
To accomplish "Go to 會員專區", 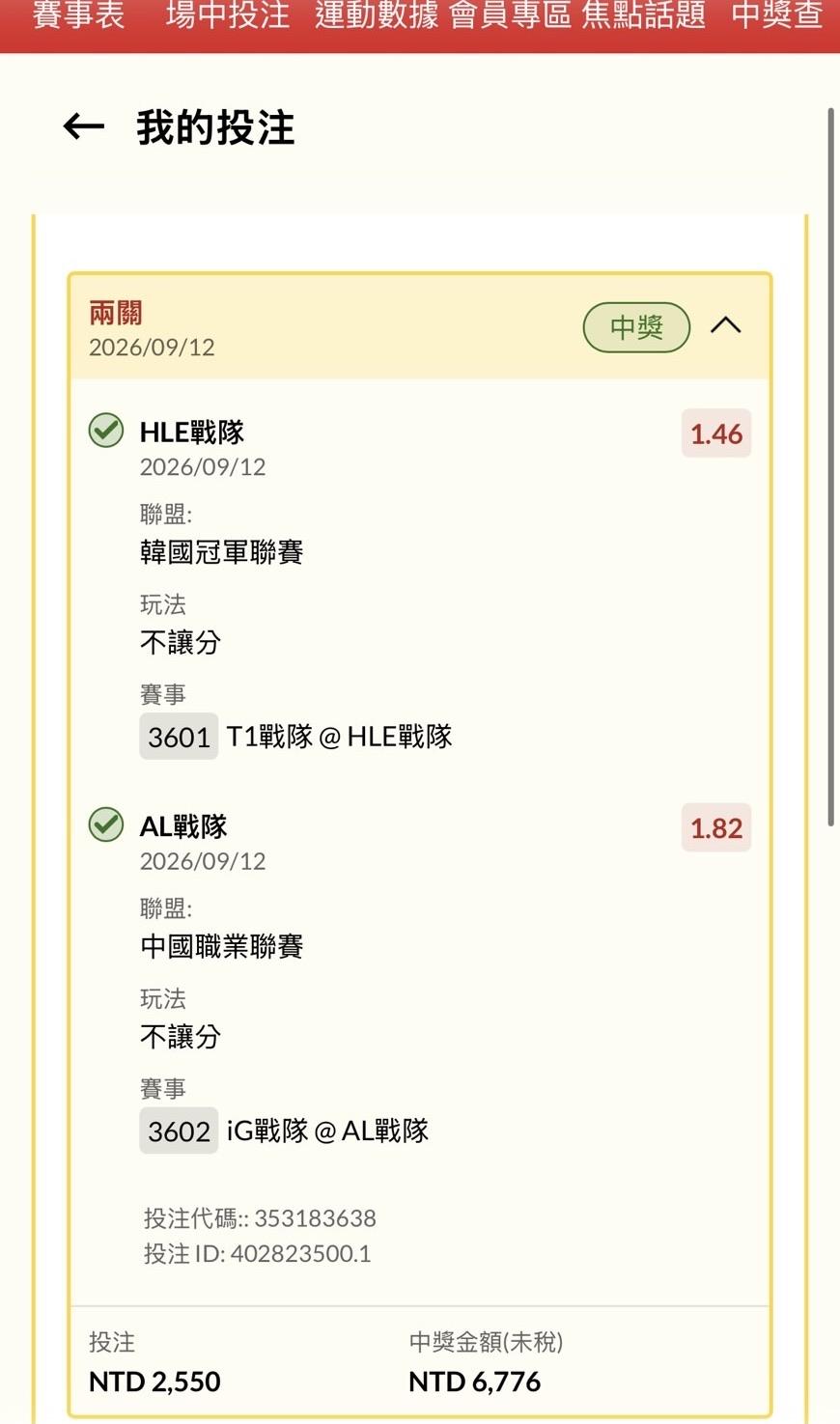I will pyautogui.click(x=511, y=15).
